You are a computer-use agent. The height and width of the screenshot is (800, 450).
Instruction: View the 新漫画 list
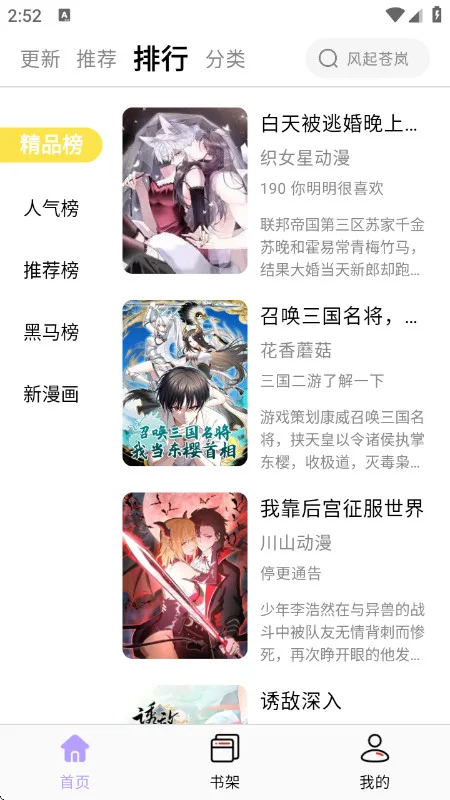pos(51,394)
